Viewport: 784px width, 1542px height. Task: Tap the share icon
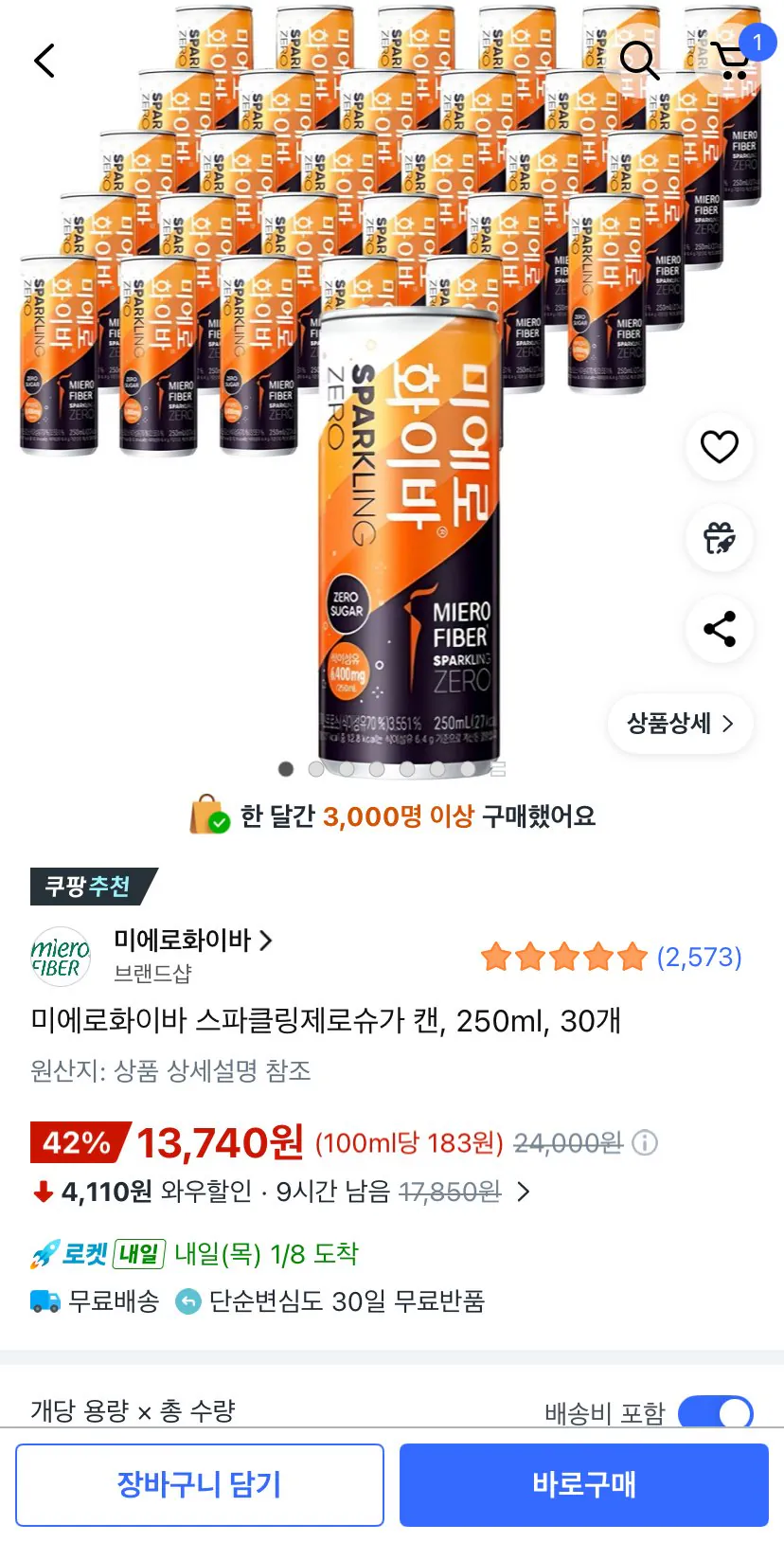(719, 630)
